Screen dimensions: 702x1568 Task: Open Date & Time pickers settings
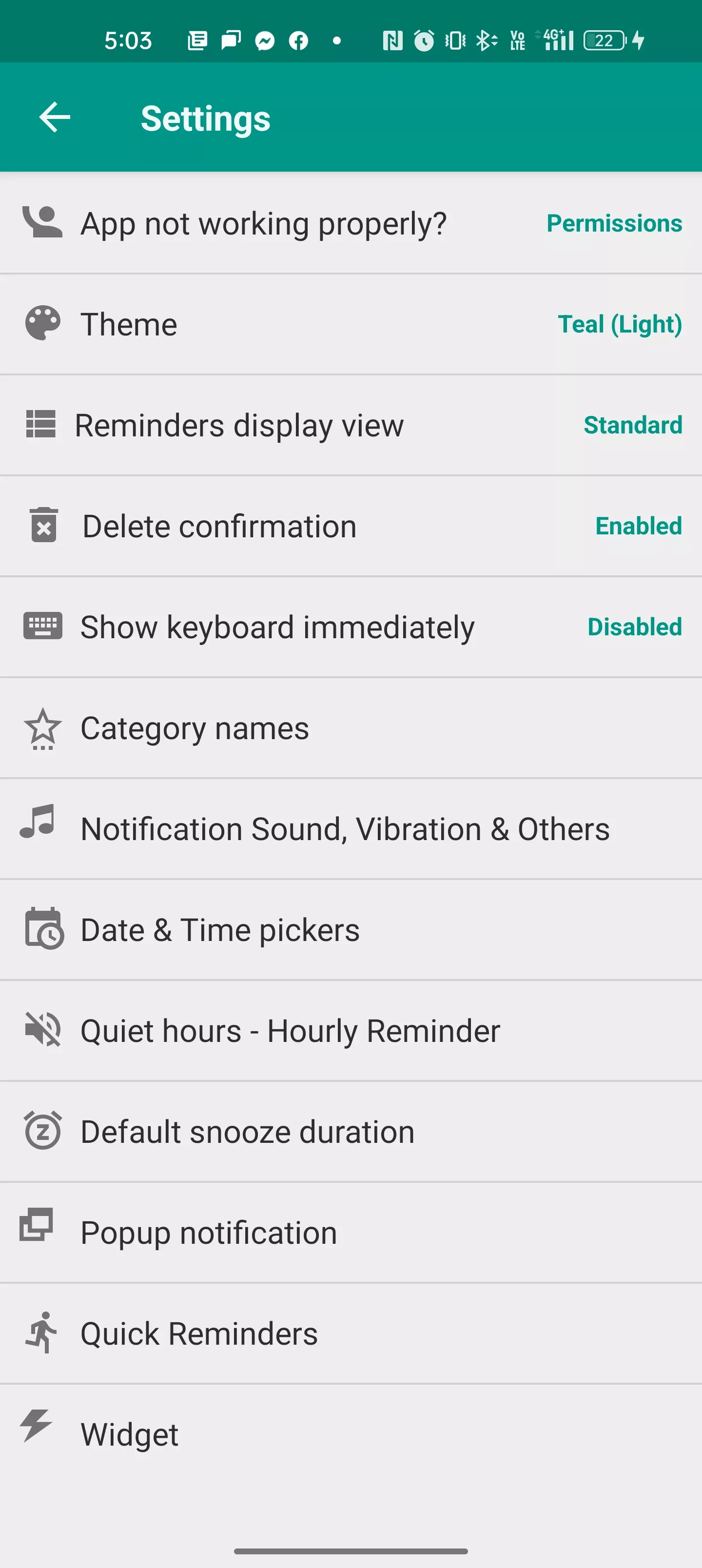351,930
